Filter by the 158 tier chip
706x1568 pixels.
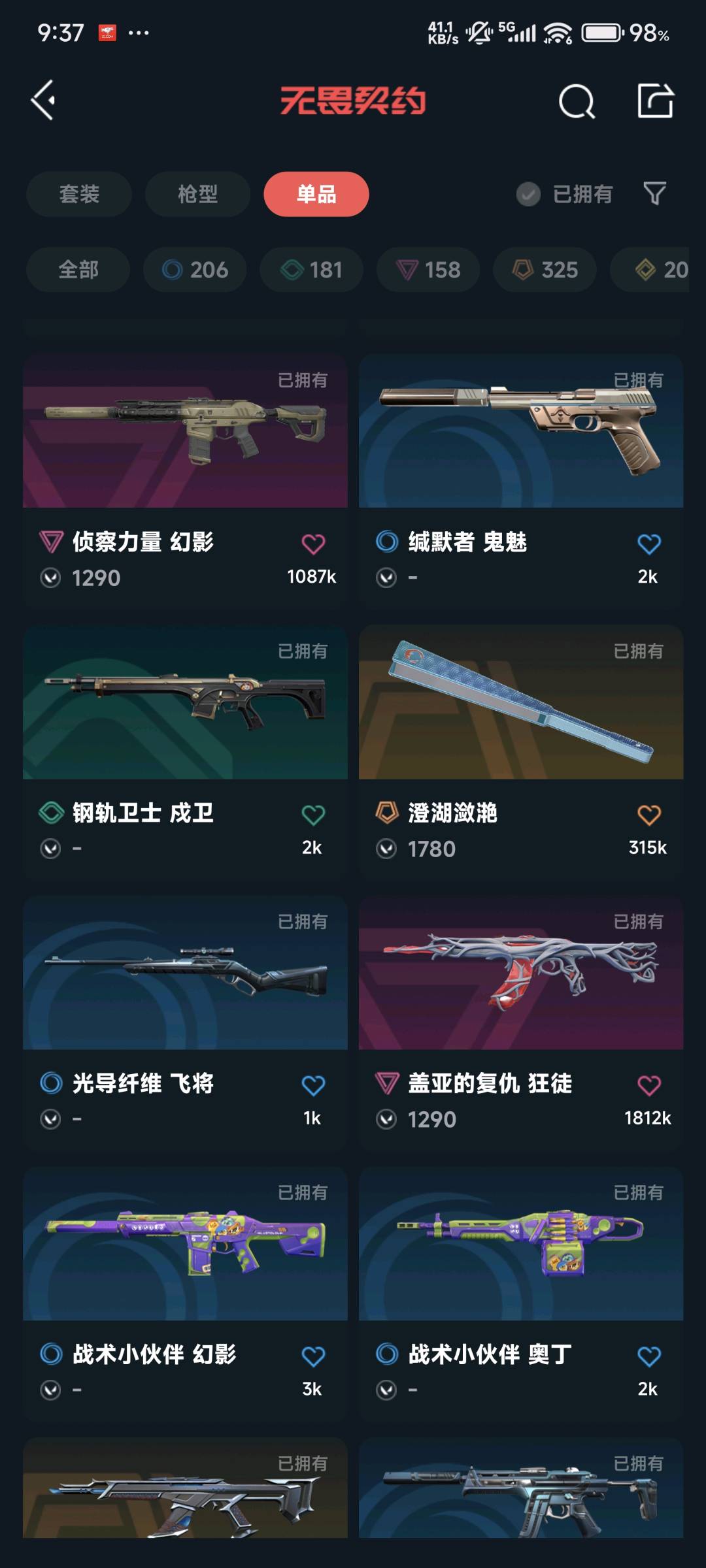click(x=428, y=269)
